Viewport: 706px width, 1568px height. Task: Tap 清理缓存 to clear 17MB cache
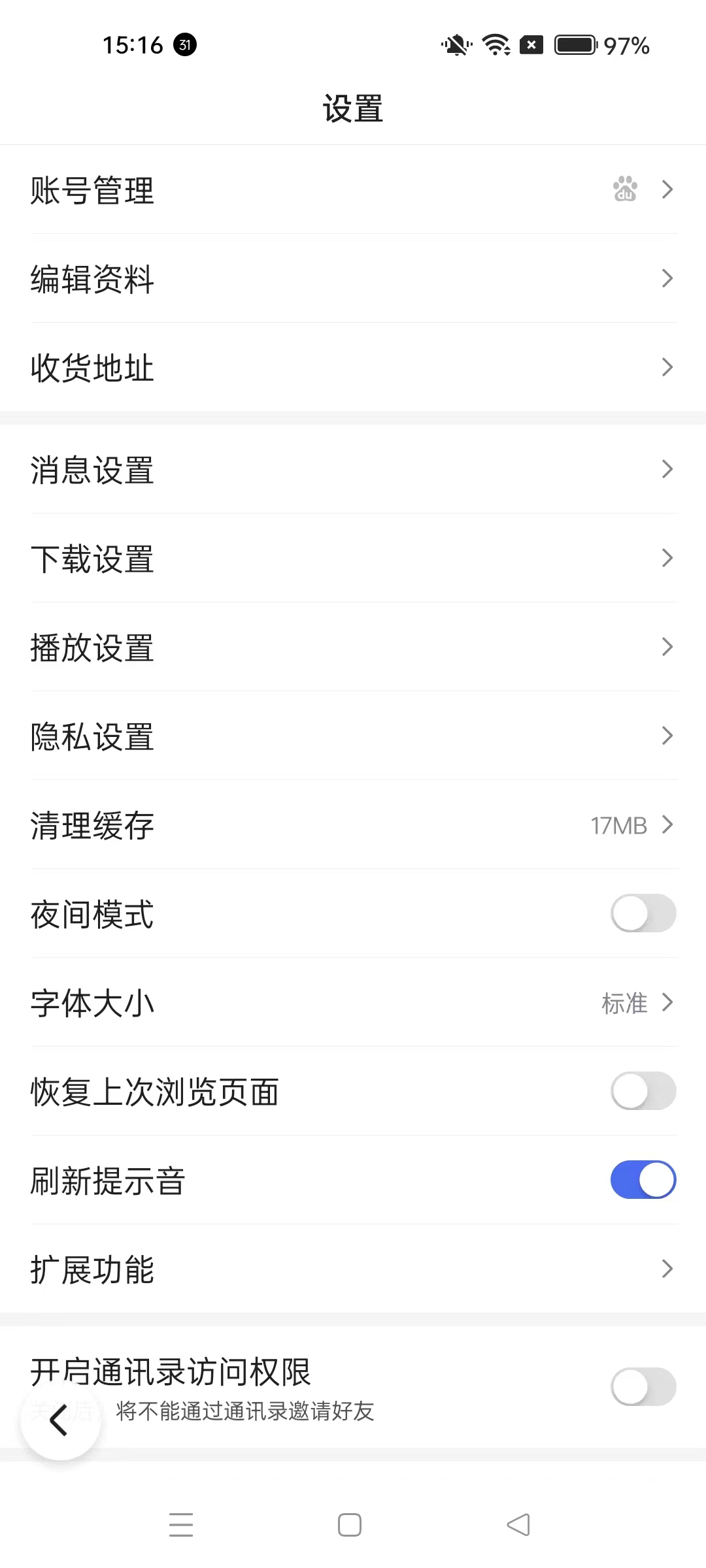tap(353, 825)
